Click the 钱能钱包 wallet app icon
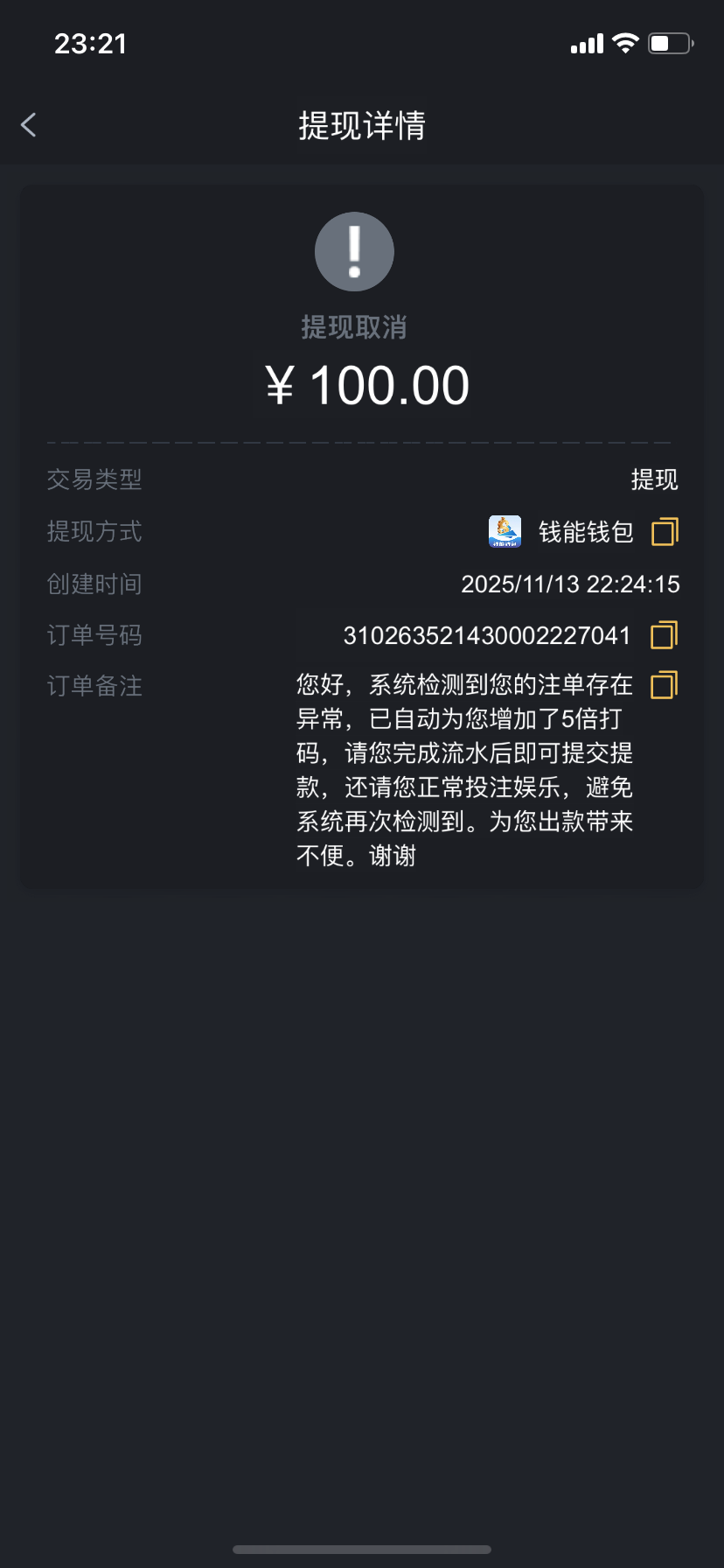The height and width of the screenshot is (1568, 724). [x=504, y=531]
